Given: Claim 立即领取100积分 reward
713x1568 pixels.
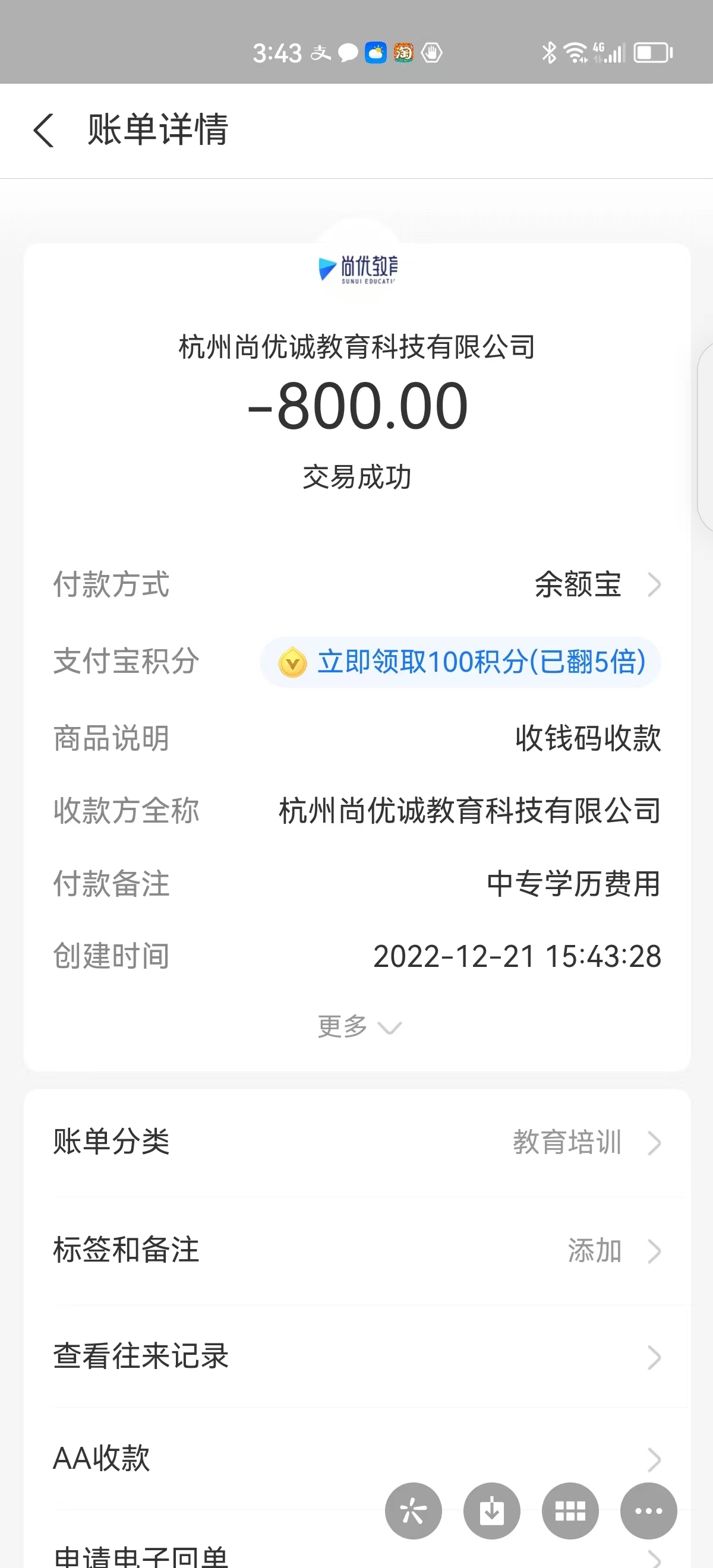Looking at the screenshot, I should pyautogui.click(x=461, y=662).
